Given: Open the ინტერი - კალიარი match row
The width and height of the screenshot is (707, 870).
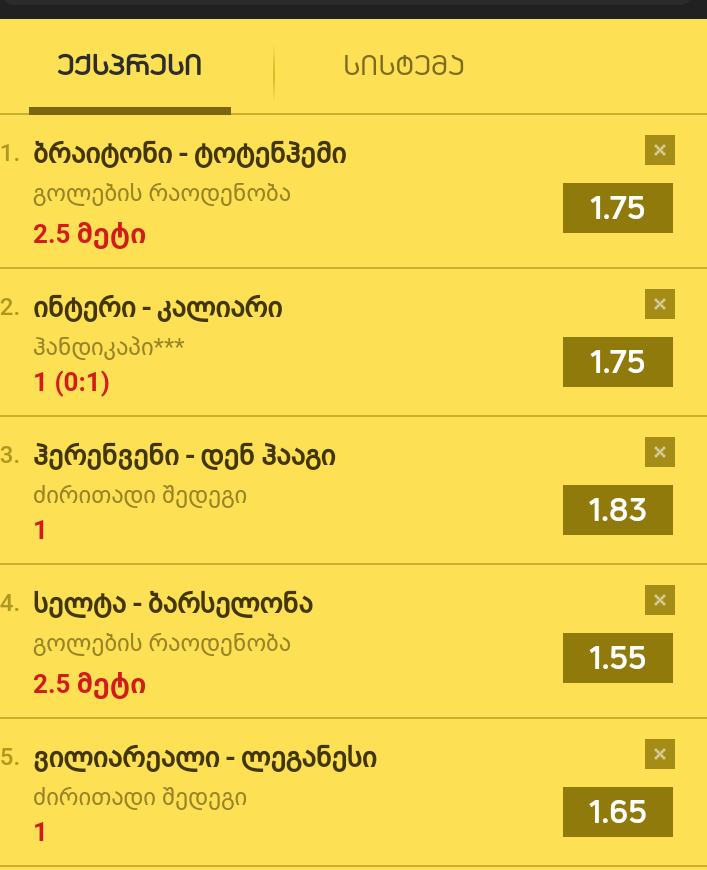Looking at the screenshot, I should pos(160,307).
